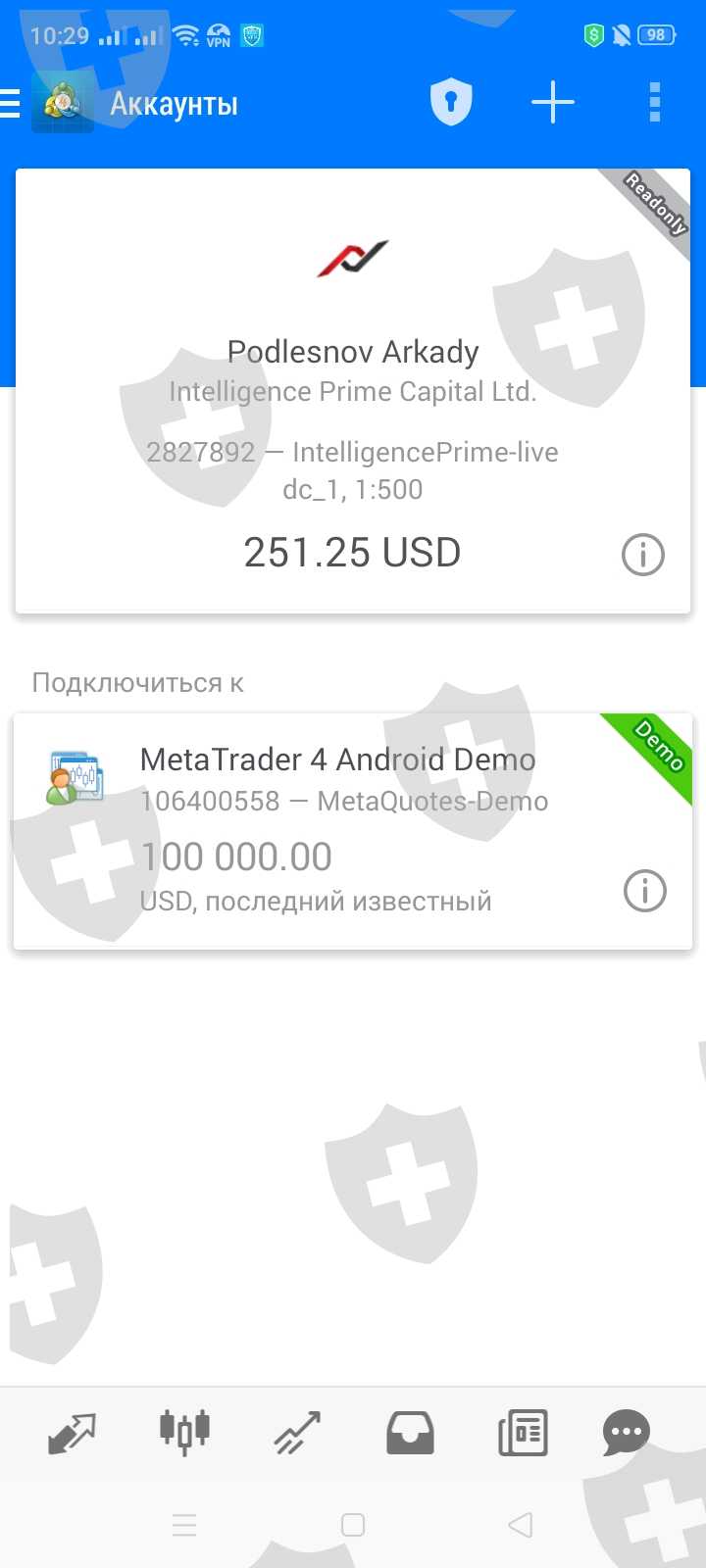Image resolution: width=706 pixels, height=1568 pixels.
Task: Add a new account with plus icon
Action: tap(553, 103)
